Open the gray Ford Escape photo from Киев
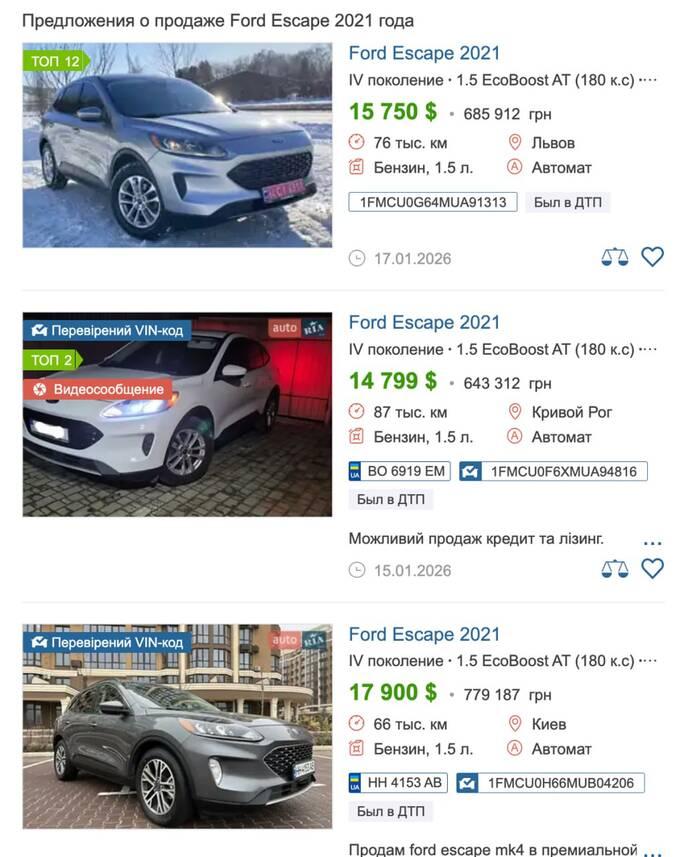The image size is (680, 857). [x=177, y=727]
